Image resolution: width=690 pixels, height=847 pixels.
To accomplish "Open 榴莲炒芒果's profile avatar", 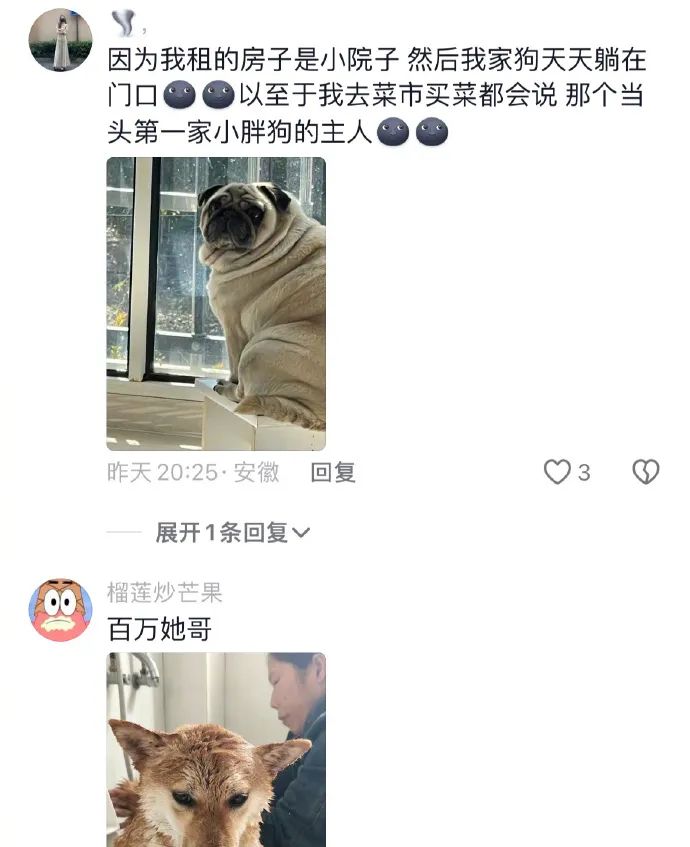I will coord(60,609).
